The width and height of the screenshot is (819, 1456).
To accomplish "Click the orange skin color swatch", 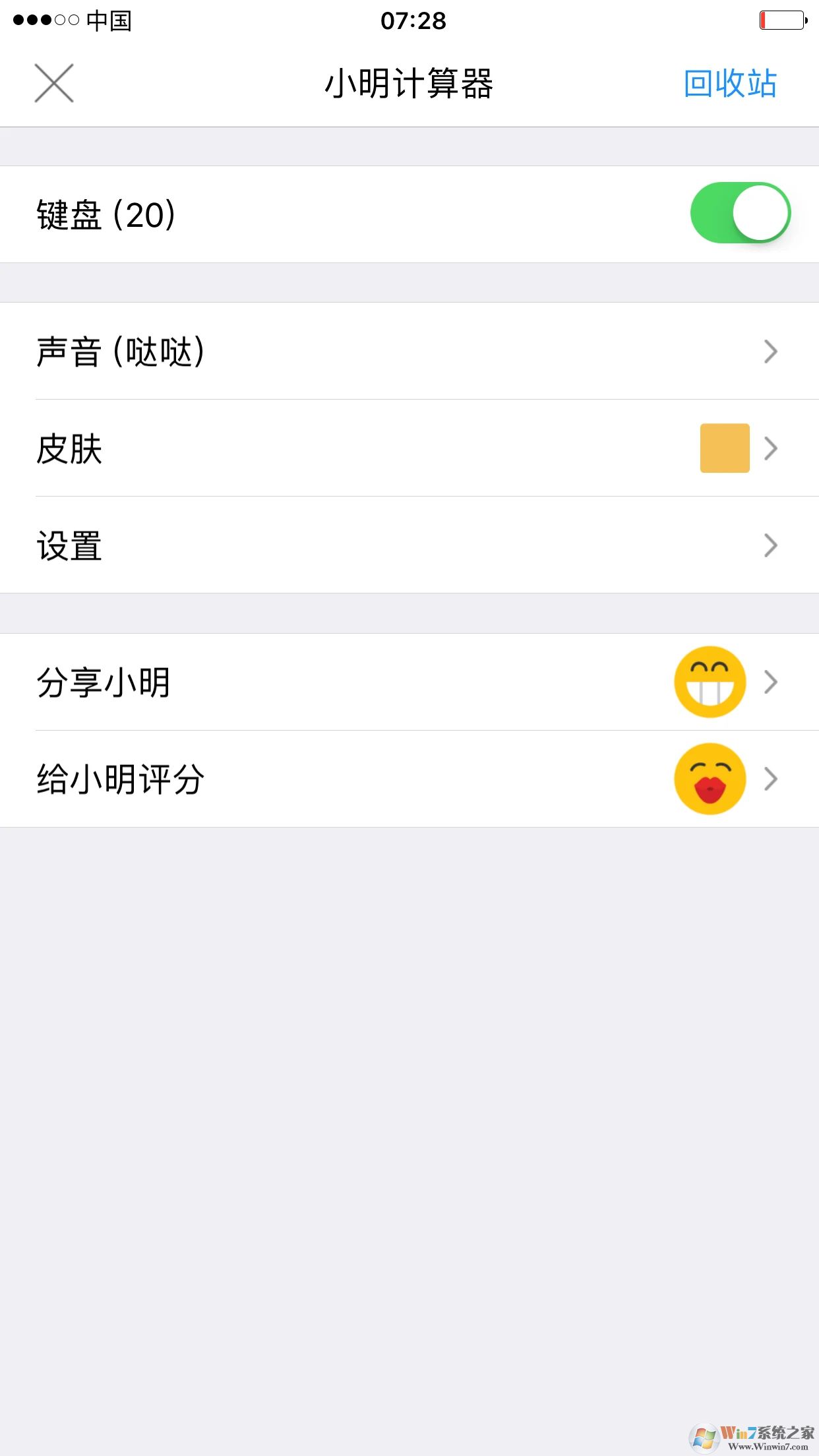I will coord(724,448).
